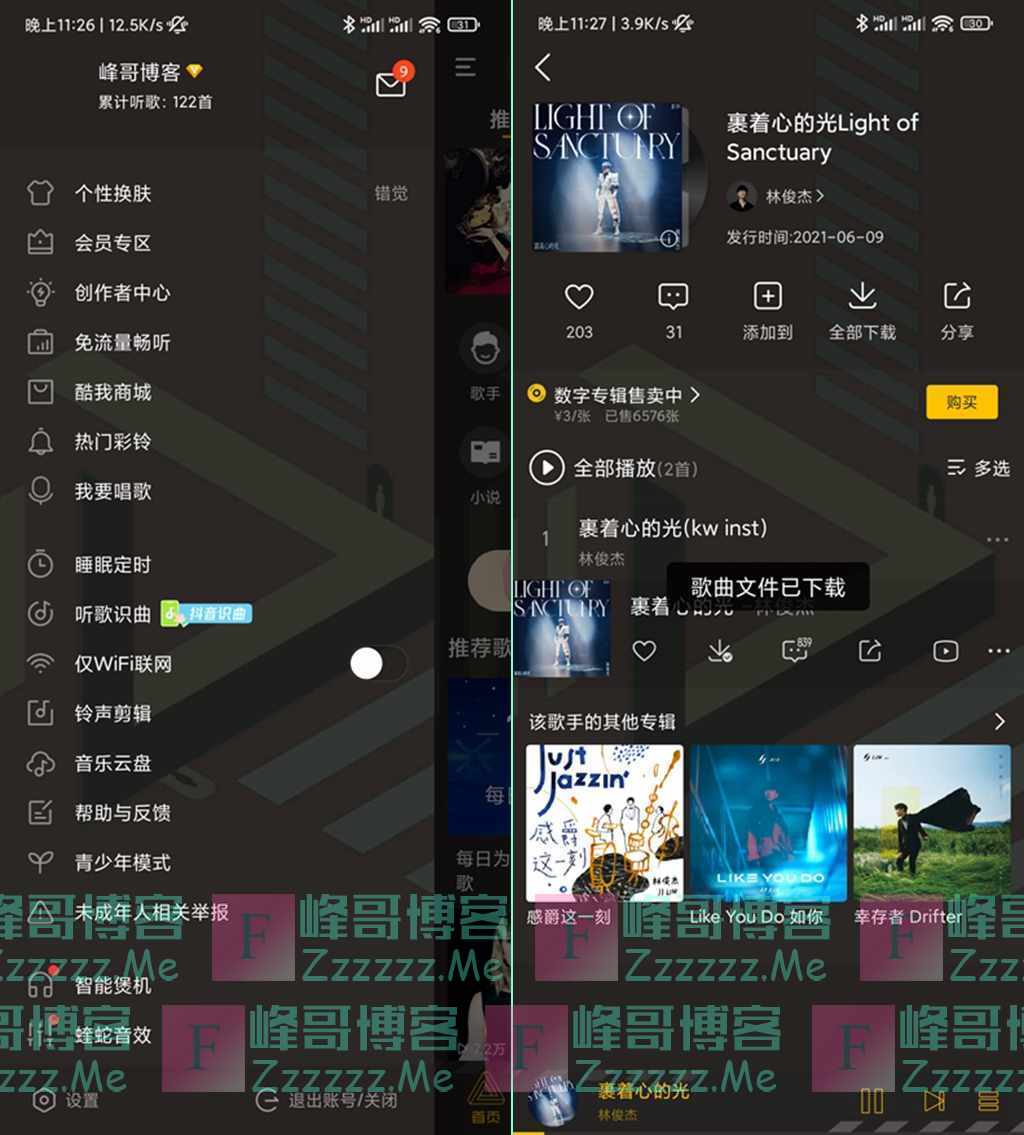This screenshot has height=1135, width=1024.
Task: Open 睡眠定时 sleep timer
Action: tap(112, 565)
